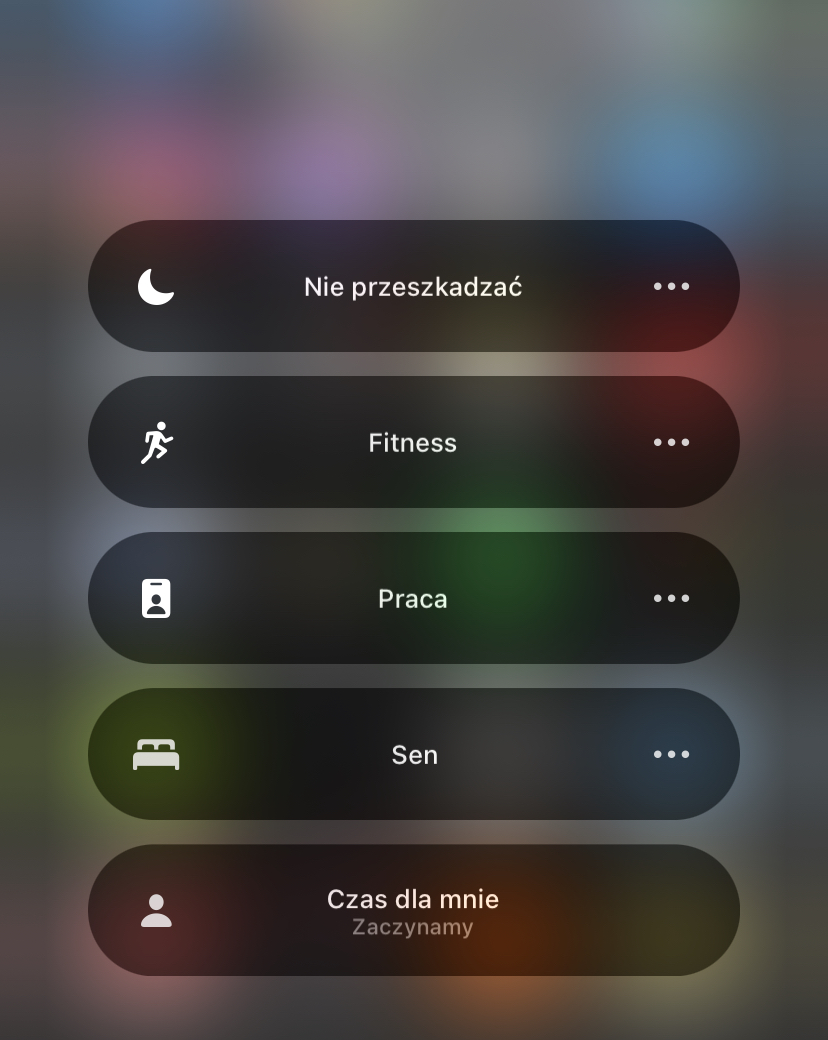Expand options for the Sen focus
The height and width of the screenshot is (1040, 828).
[671, 755]
